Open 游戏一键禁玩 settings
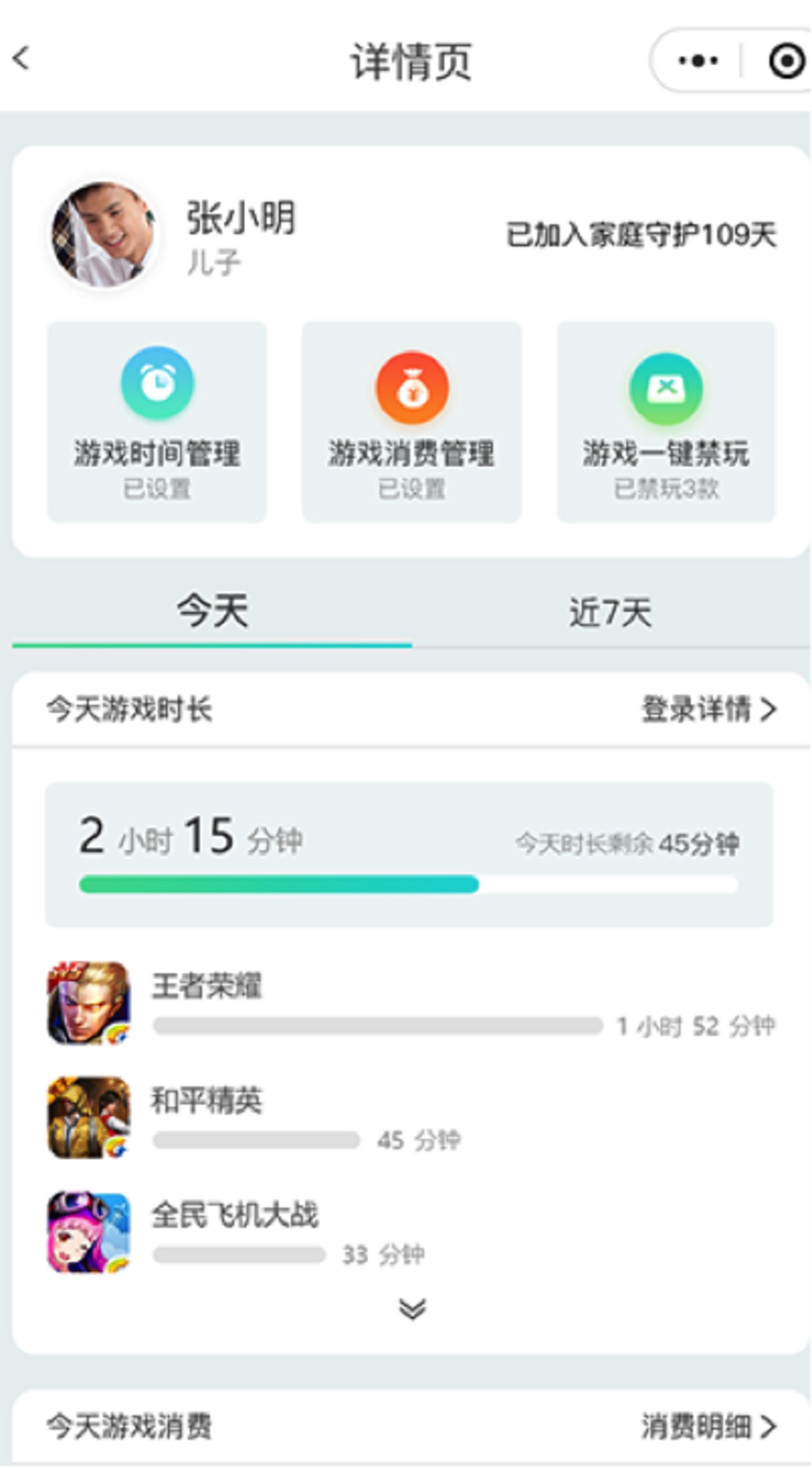The image size is (812, 1468). coord(666,422)
